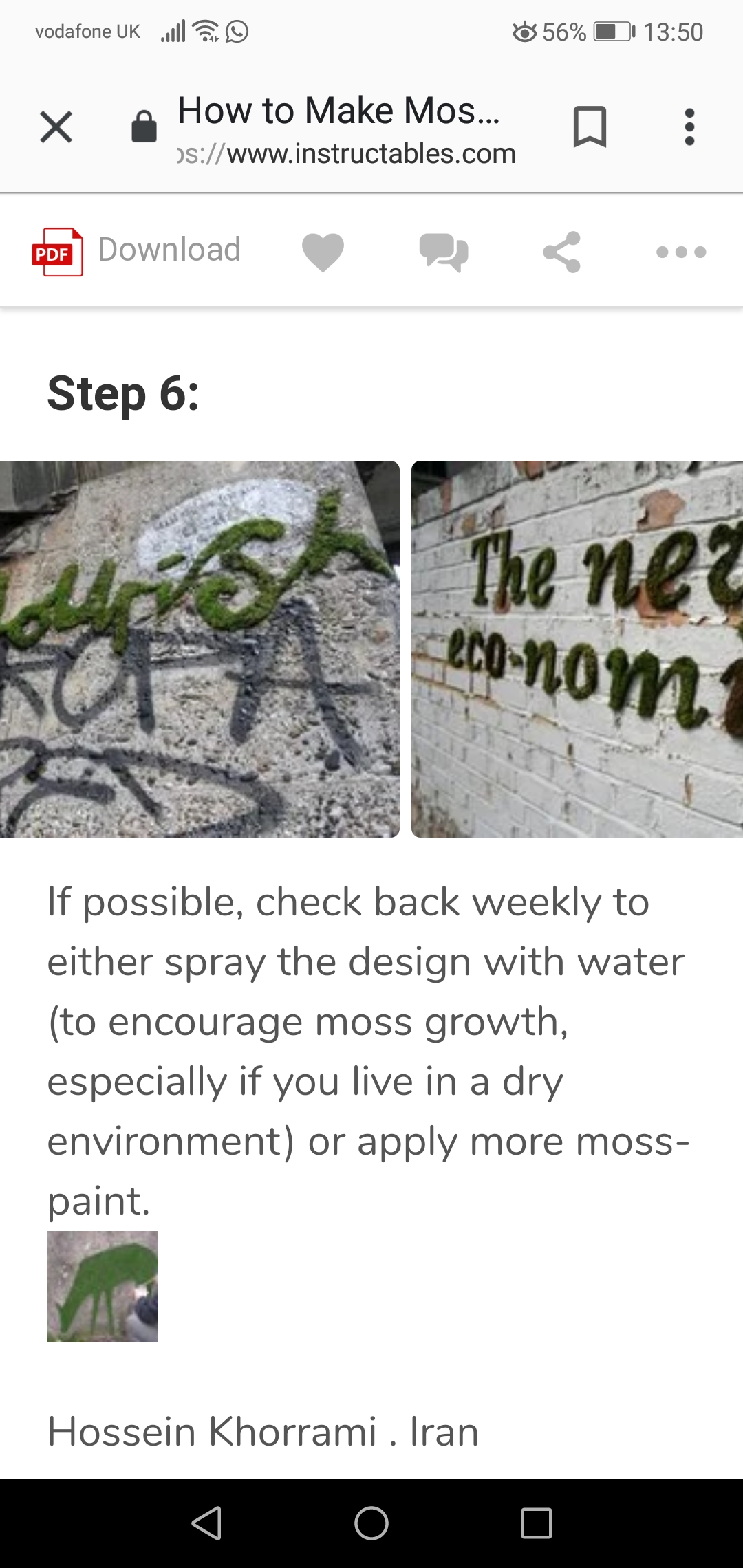Screen dimensions: 743x1568
Task: Go to the home screen
Action: coord(371,1523)
